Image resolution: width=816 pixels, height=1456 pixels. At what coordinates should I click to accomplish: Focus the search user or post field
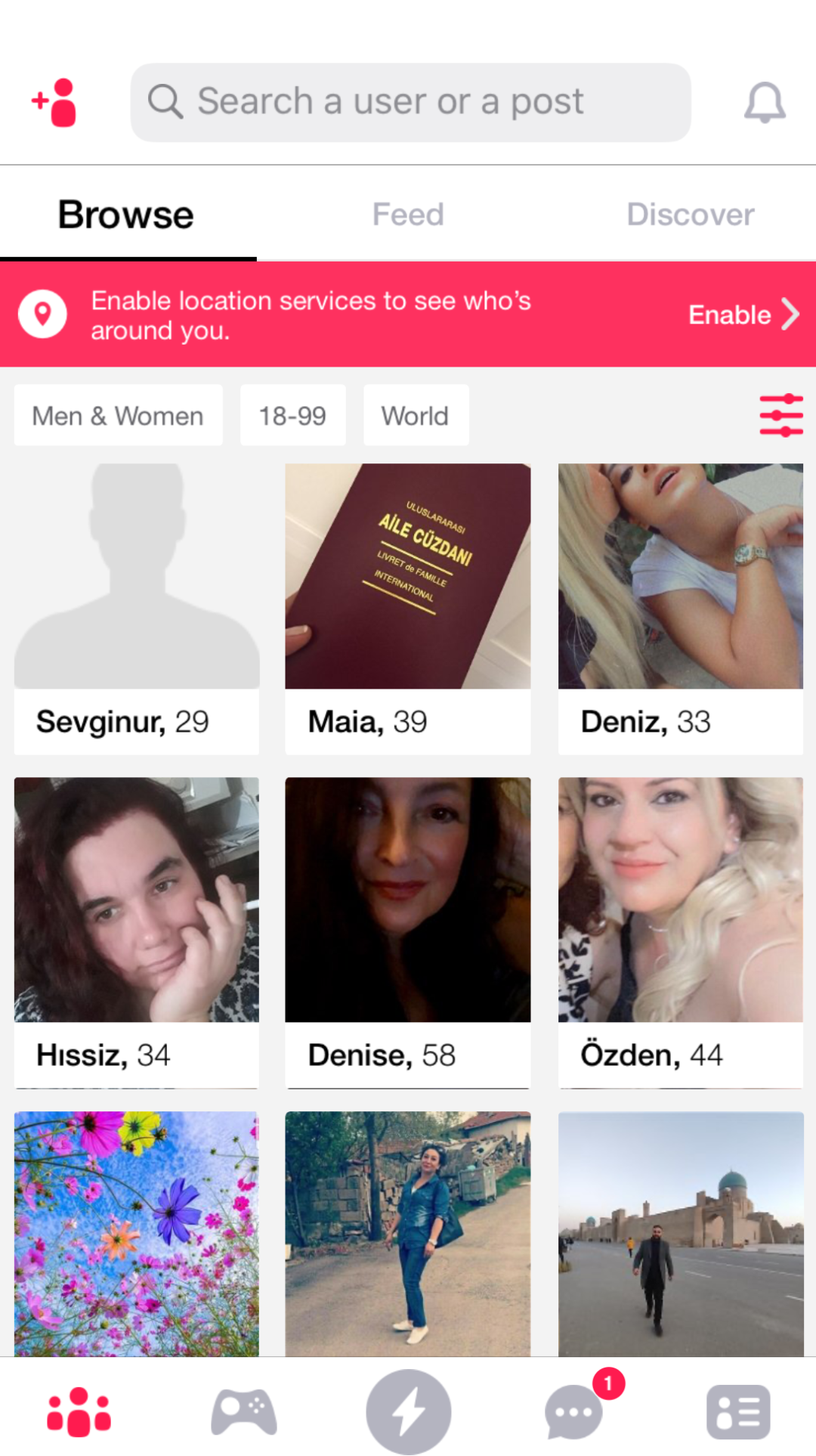[410, 103]
